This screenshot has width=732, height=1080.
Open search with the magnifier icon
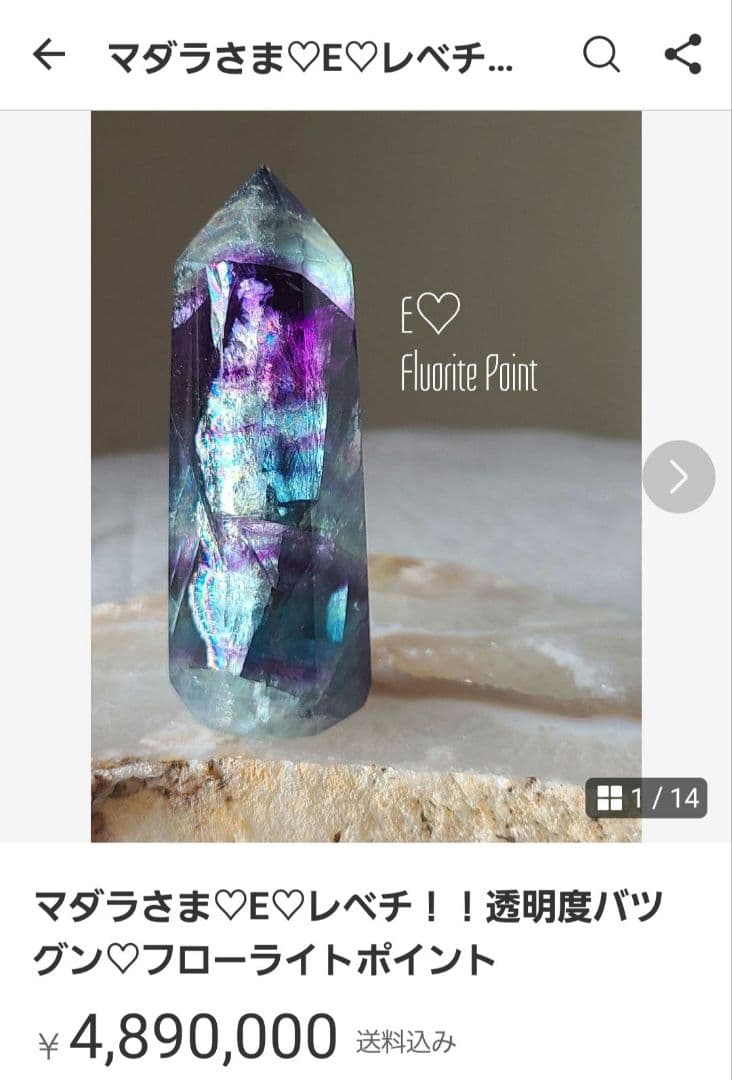click(x=601, y=56)
